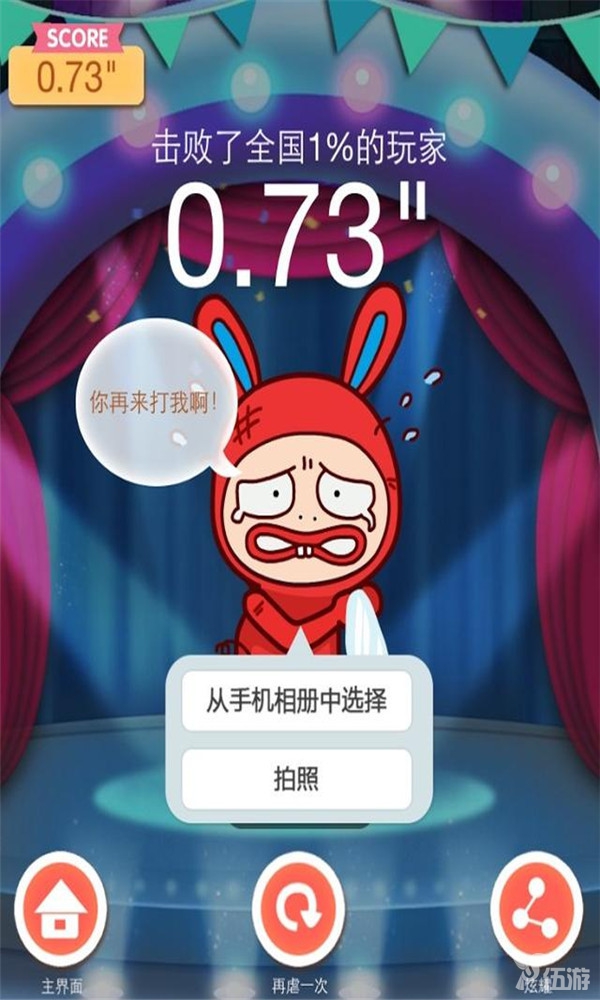Choose 从手机相册中选择 to pick from the album
The height and width of the screenshot is (1000, 600).
coord(296,700)
